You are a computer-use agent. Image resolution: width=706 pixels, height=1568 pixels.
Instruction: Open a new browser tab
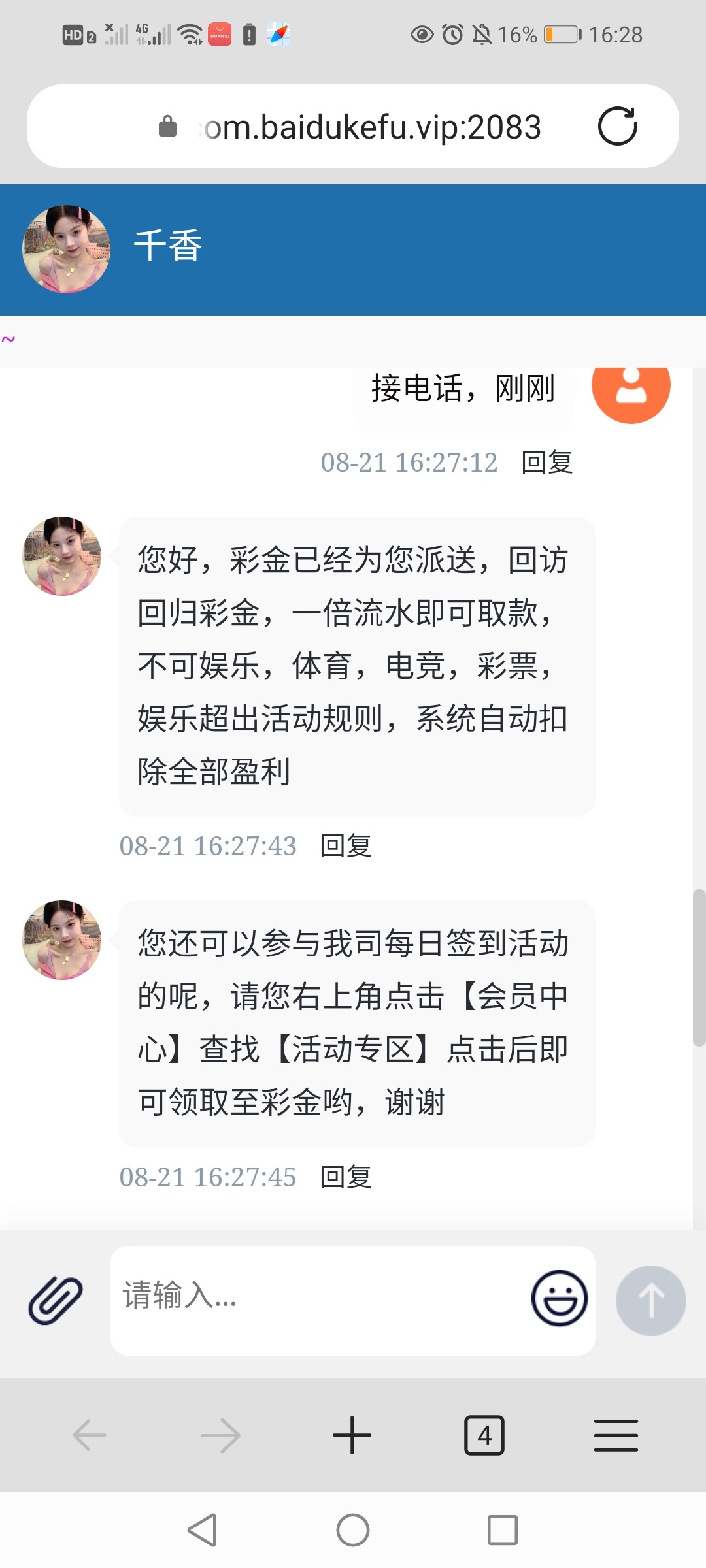352,1435
